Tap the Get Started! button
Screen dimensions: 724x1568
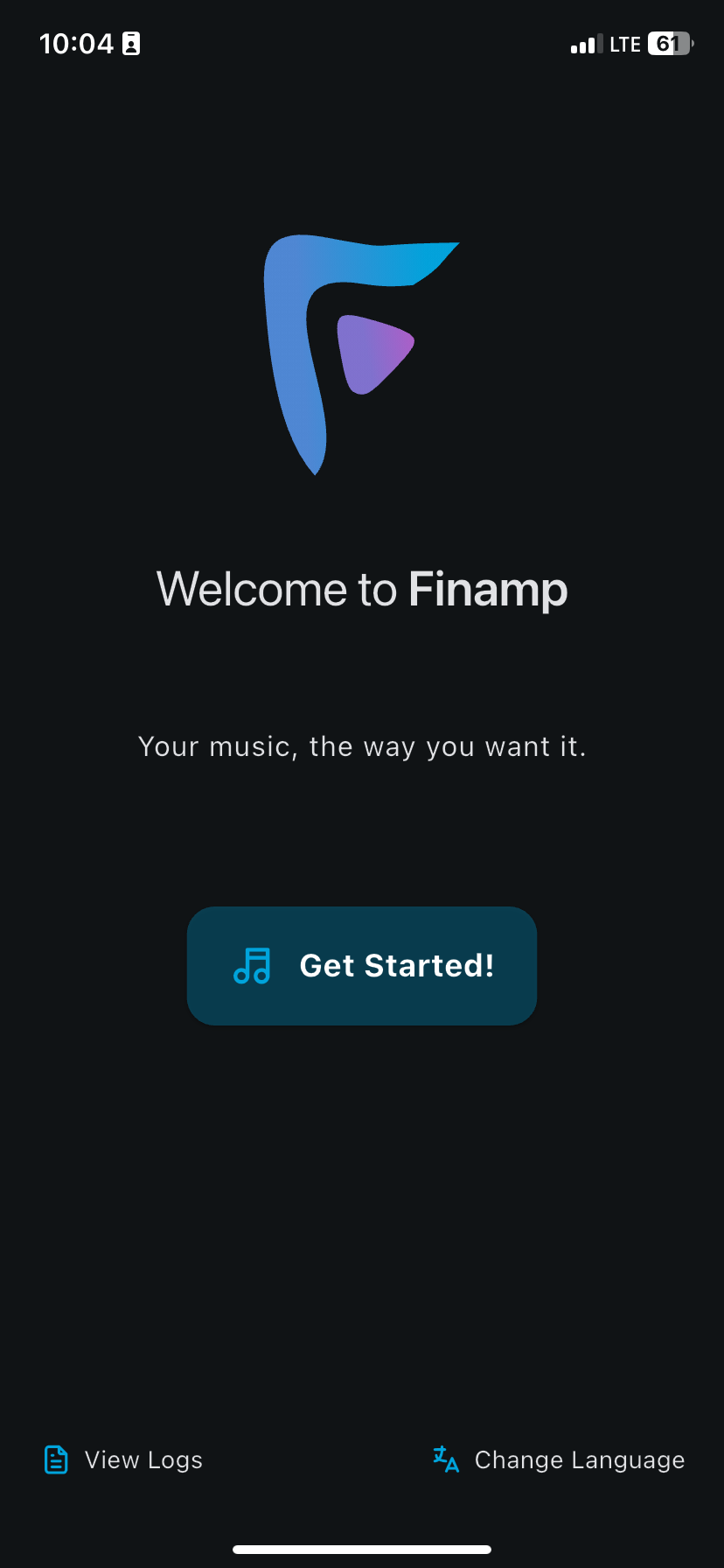click(361, 965)
